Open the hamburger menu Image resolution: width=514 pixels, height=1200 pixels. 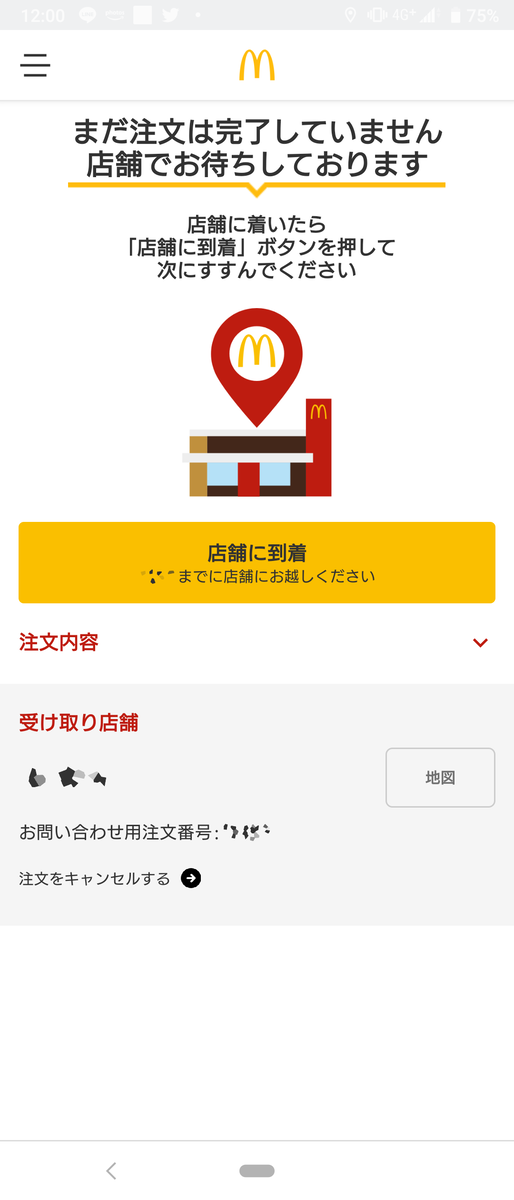[x=35, y=65]
